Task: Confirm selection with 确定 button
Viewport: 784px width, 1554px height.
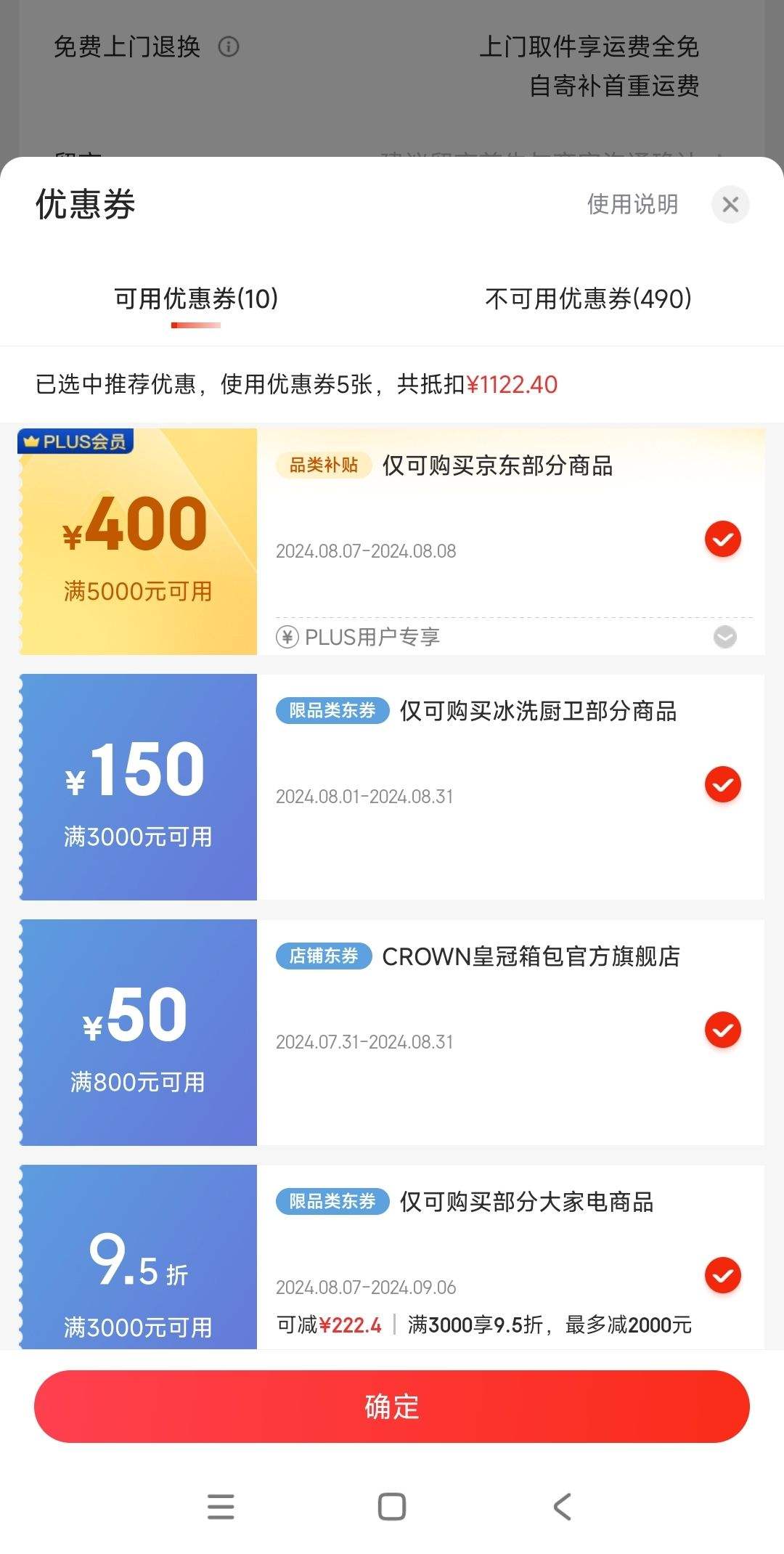Action: (392, 1407)
